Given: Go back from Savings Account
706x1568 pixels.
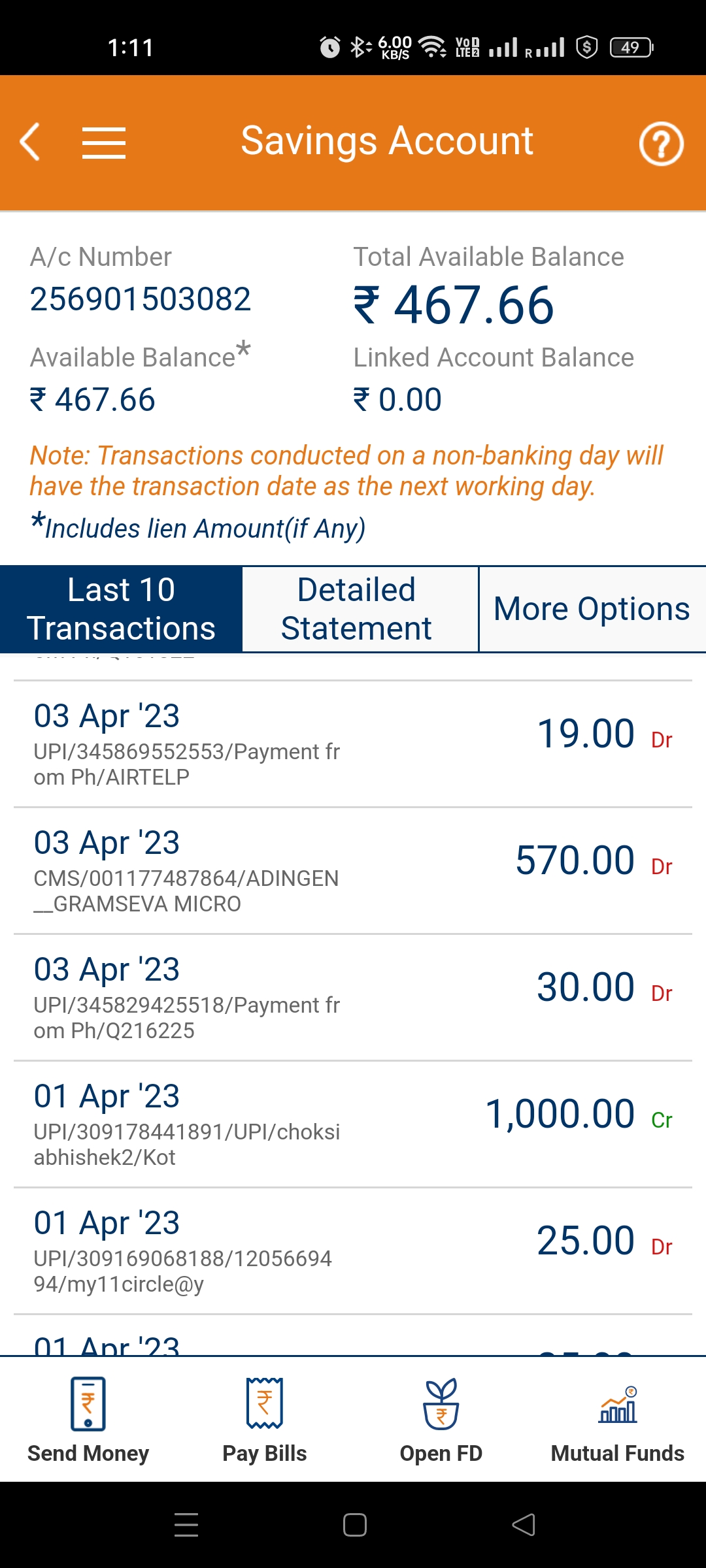Looking at the screenshot, I should click(x=30, y=142).
